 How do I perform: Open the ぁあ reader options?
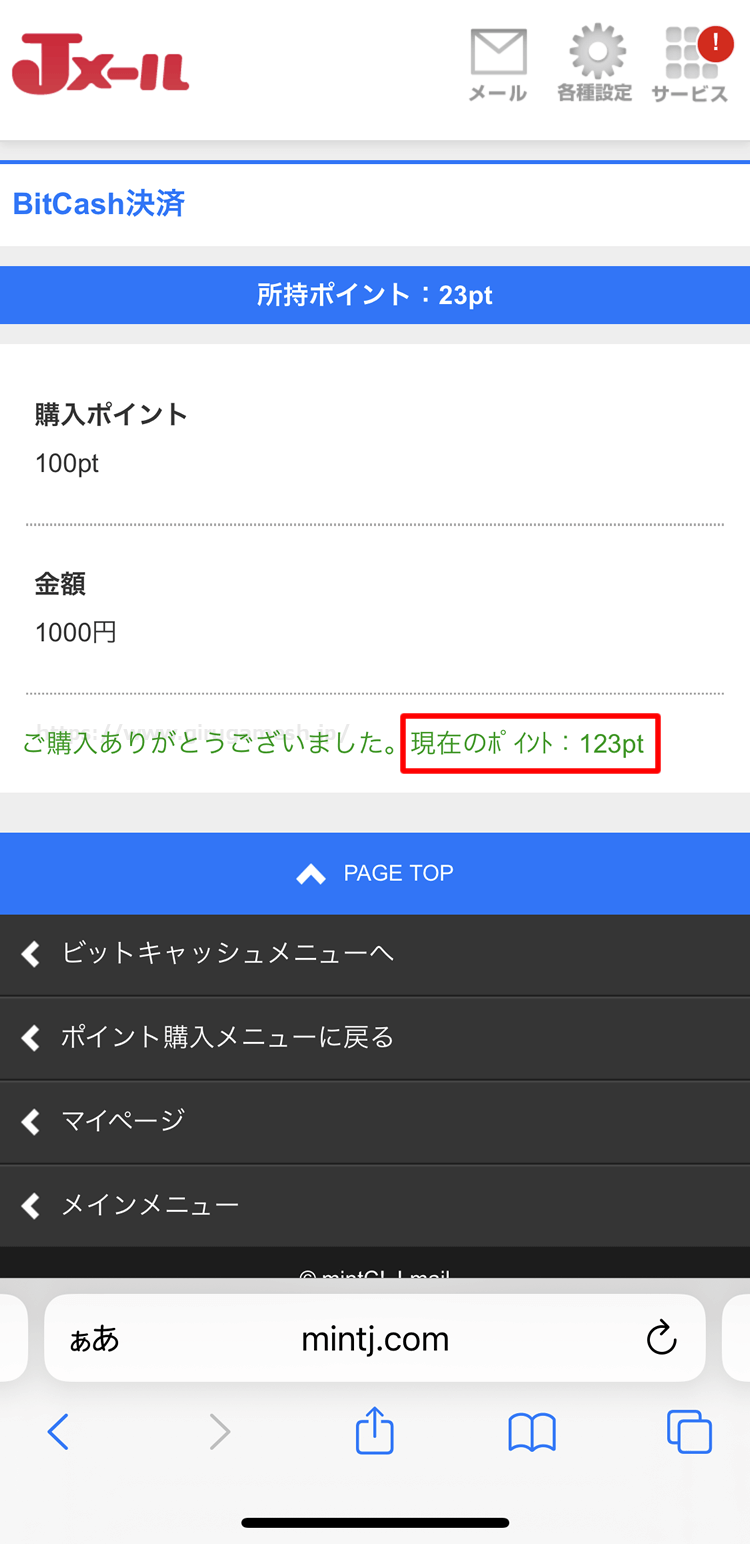pos(94,1339)
